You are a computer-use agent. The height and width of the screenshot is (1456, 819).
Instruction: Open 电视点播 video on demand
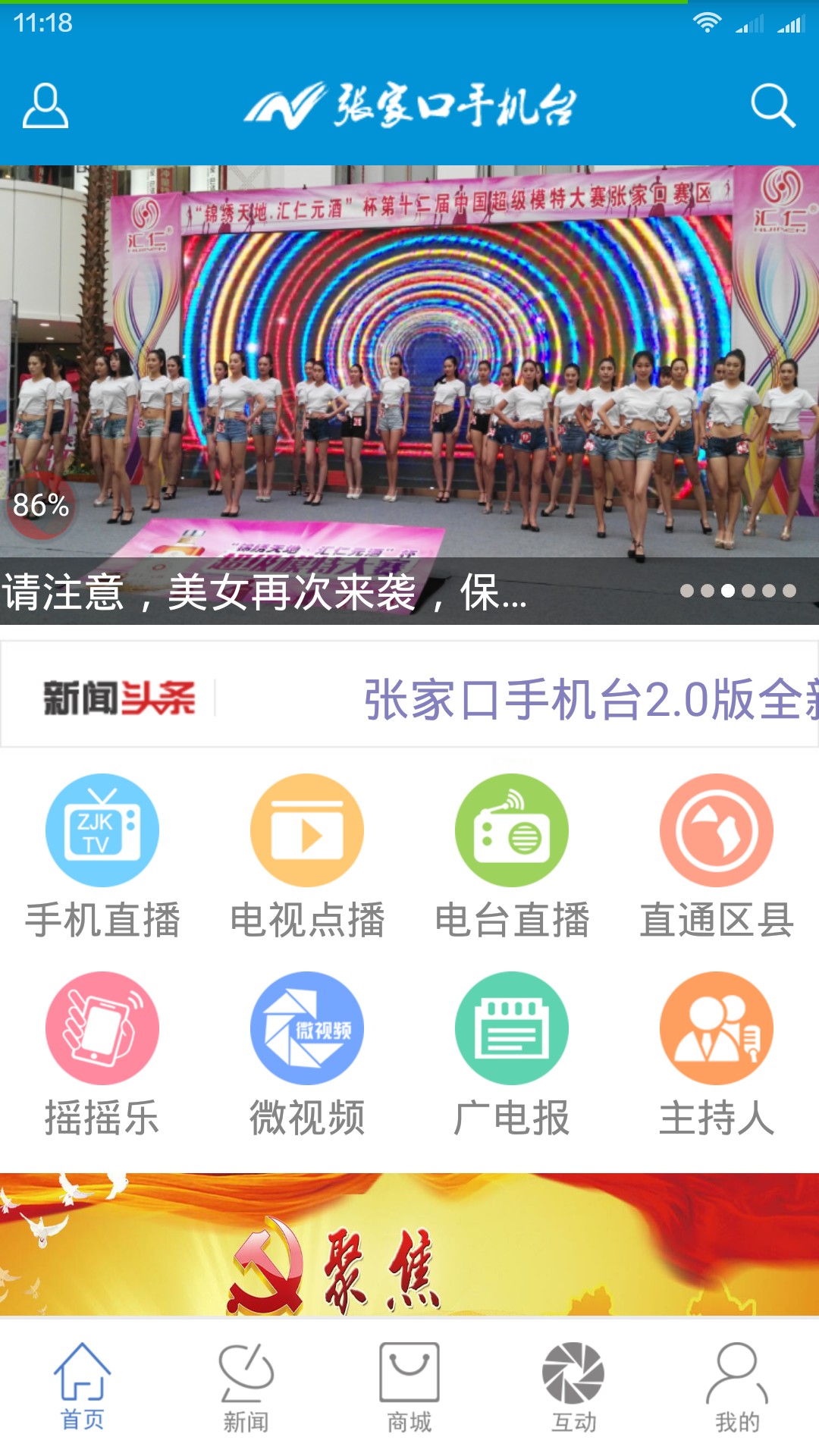(307, 855)
